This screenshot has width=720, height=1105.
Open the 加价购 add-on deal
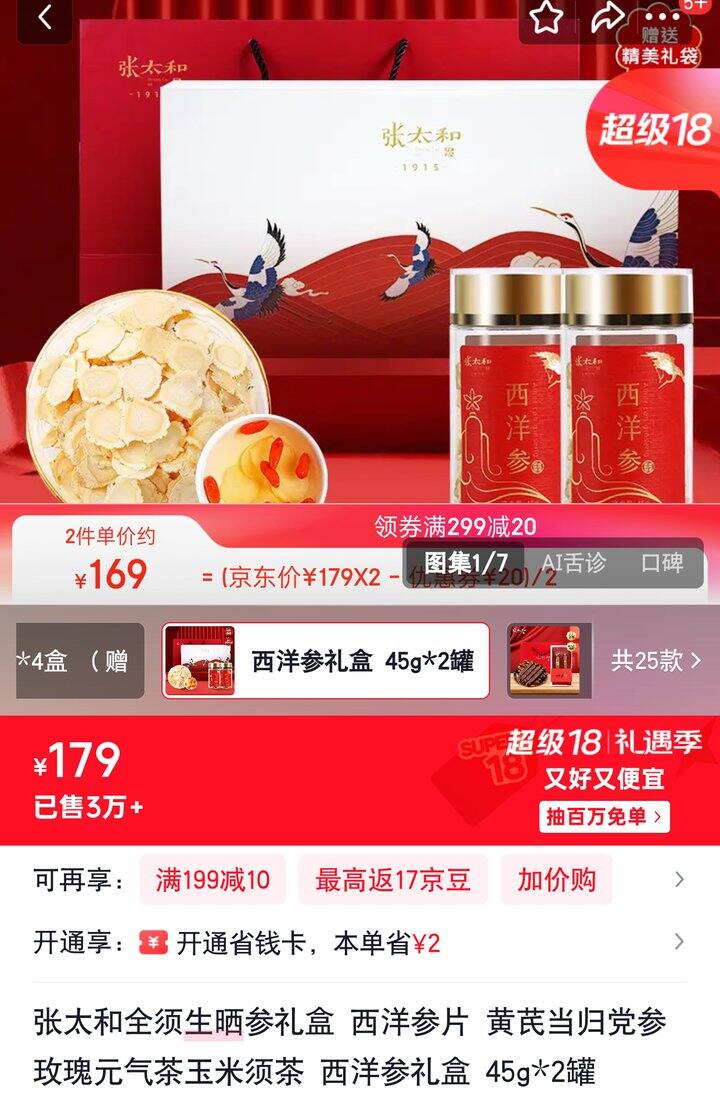[x=556, y=880]
